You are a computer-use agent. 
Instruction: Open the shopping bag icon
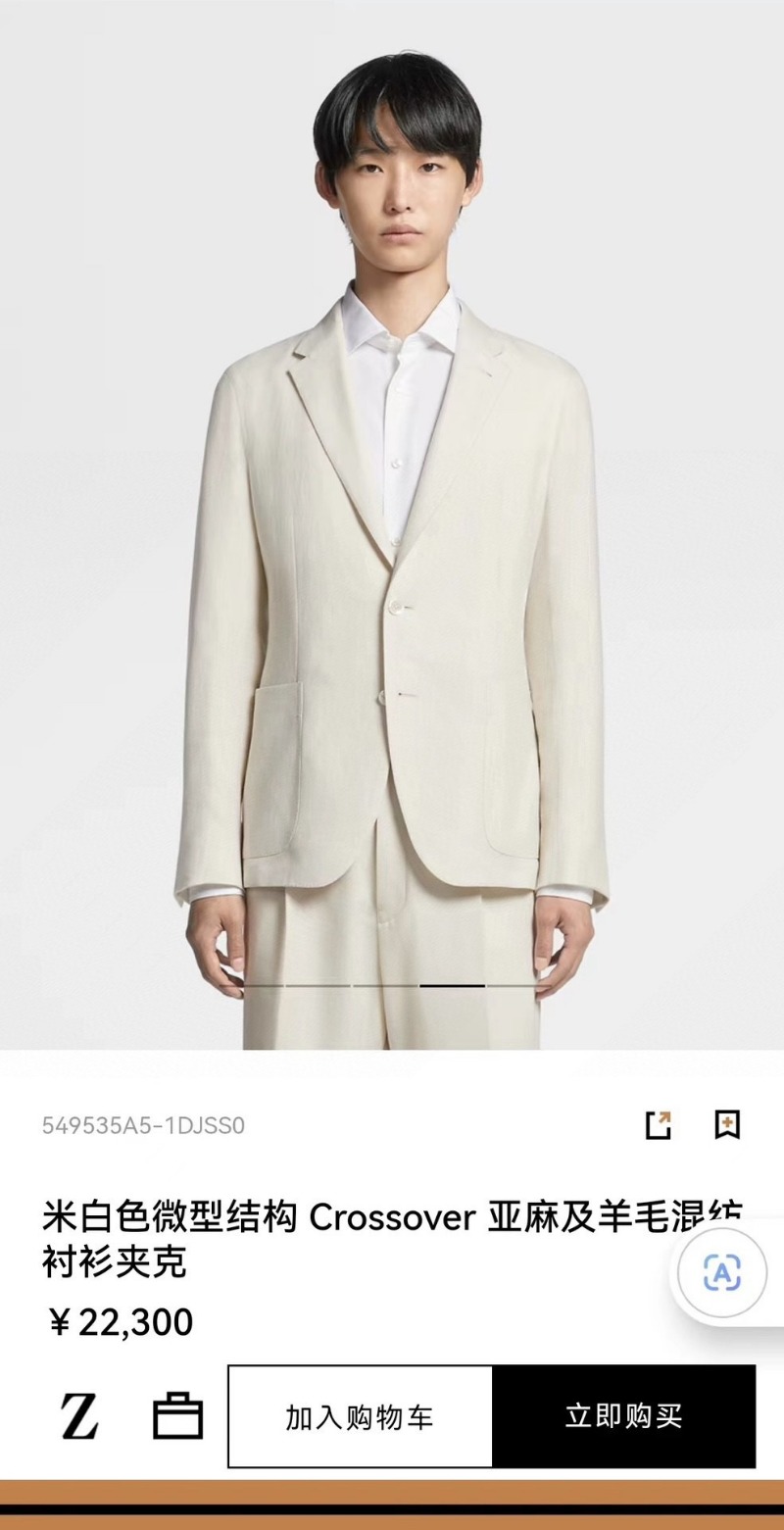pyautogui.click(x=178, y=1416)
